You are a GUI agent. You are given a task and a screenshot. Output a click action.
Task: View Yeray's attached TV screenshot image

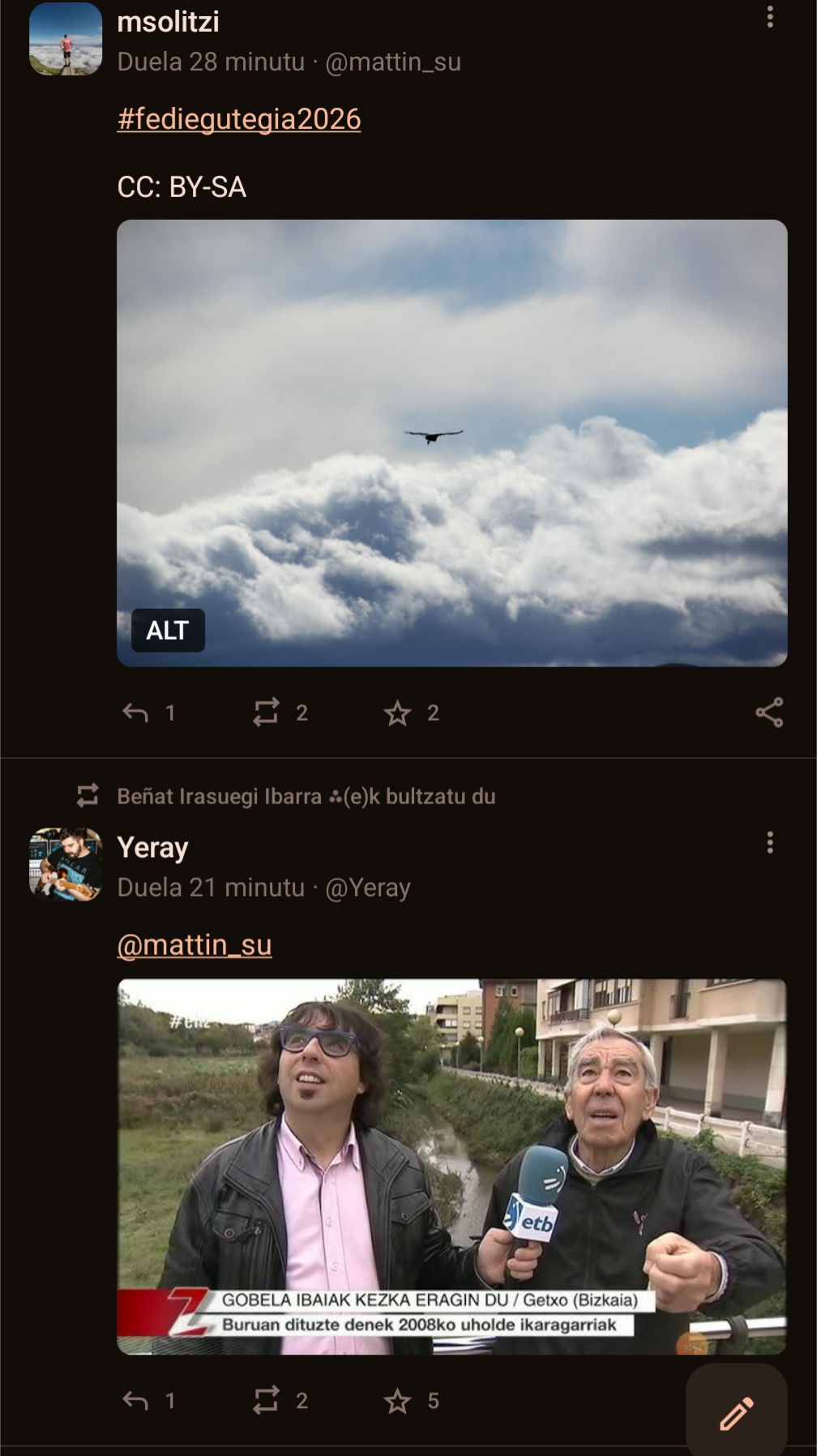(451, 1166)
